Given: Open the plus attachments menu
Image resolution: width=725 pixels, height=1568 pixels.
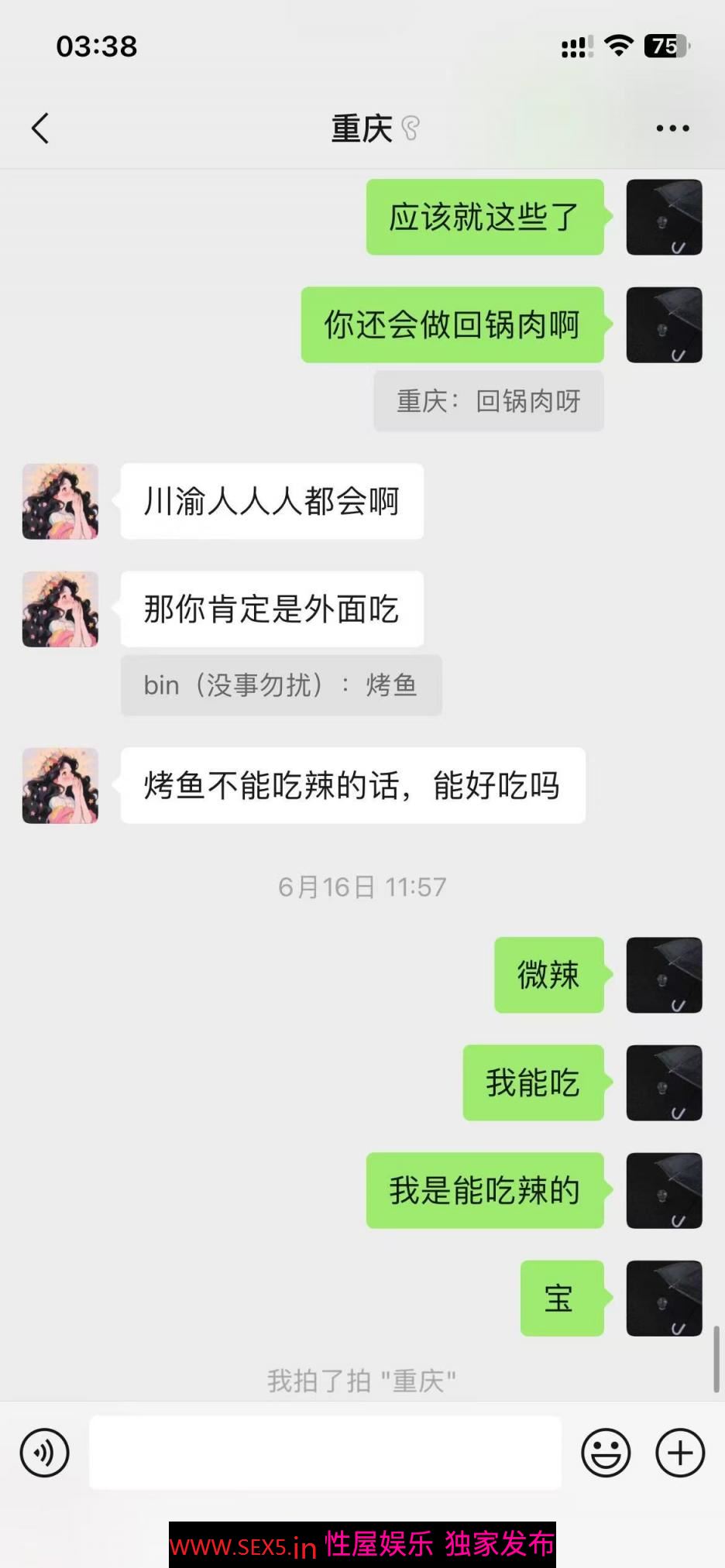Looking at the screenshot, I should [680, 1453].
